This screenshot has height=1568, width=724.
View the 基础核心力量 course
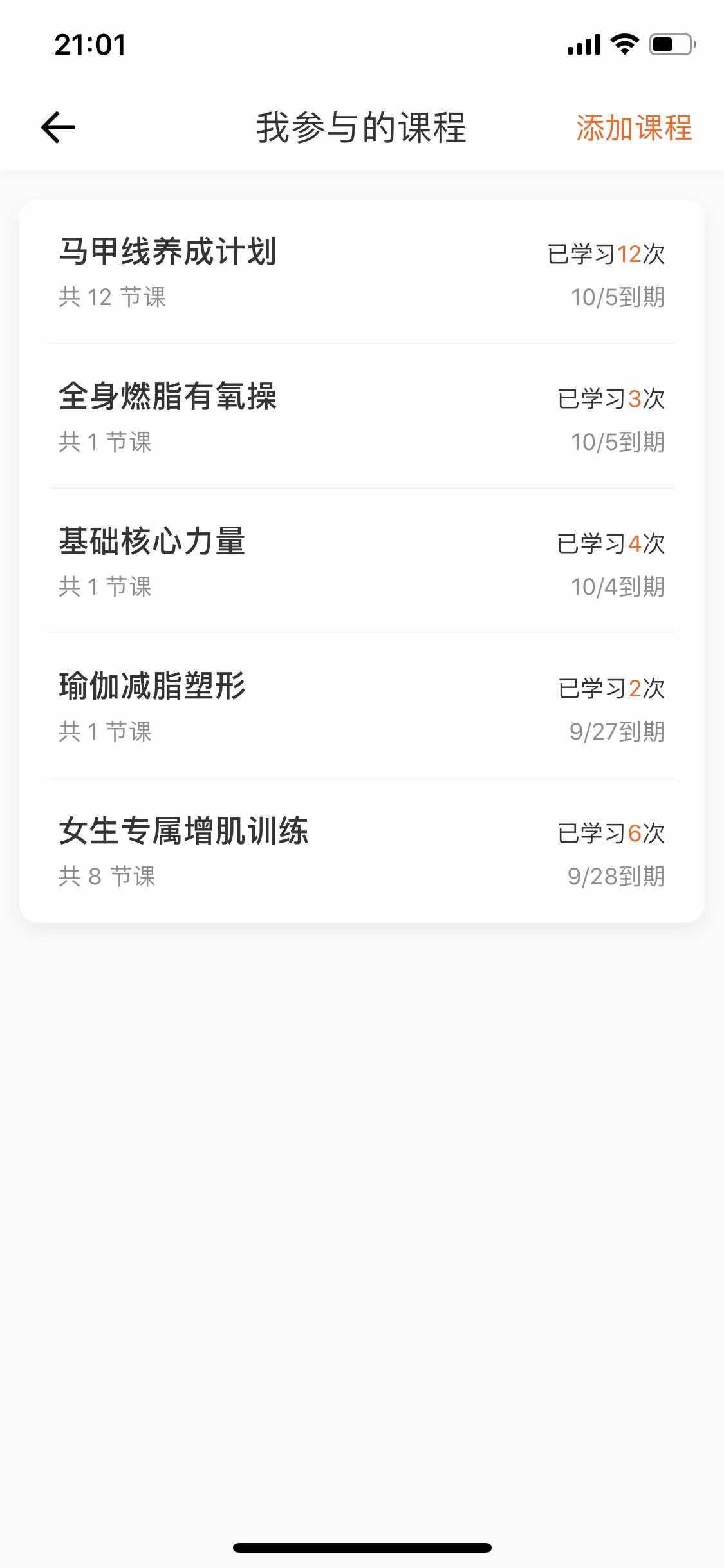(153, 541)
